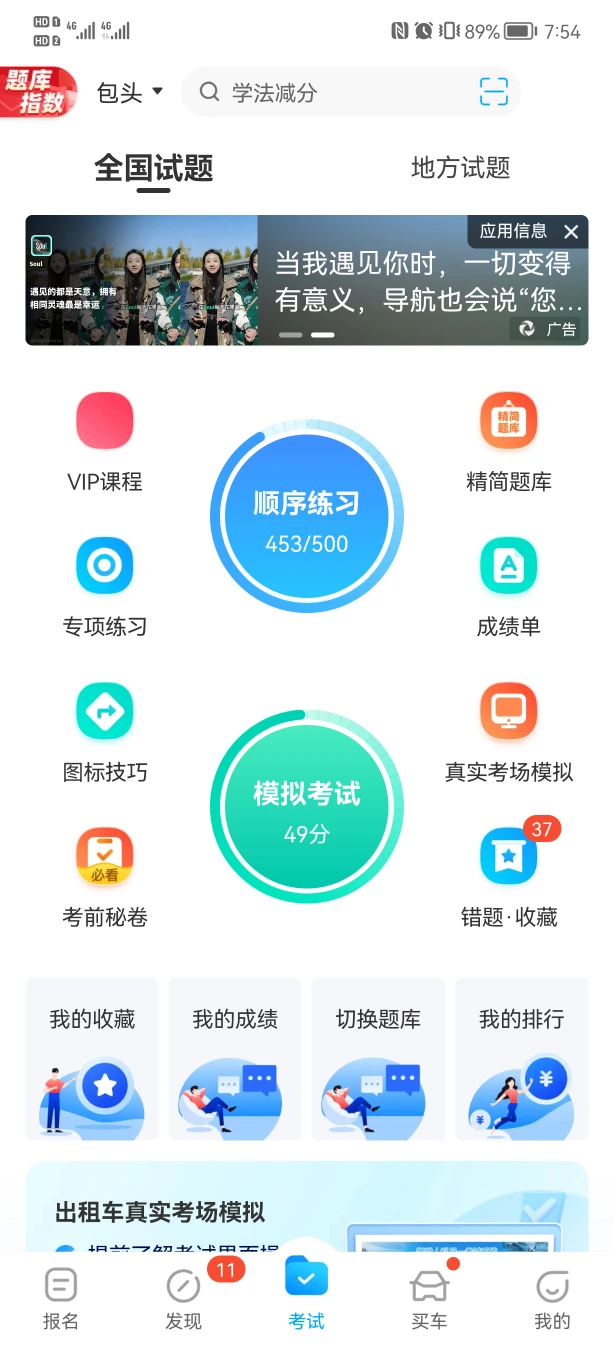Open 精简题库
Viewport: 614px width, 1350px height.
[x=508, y=442]
